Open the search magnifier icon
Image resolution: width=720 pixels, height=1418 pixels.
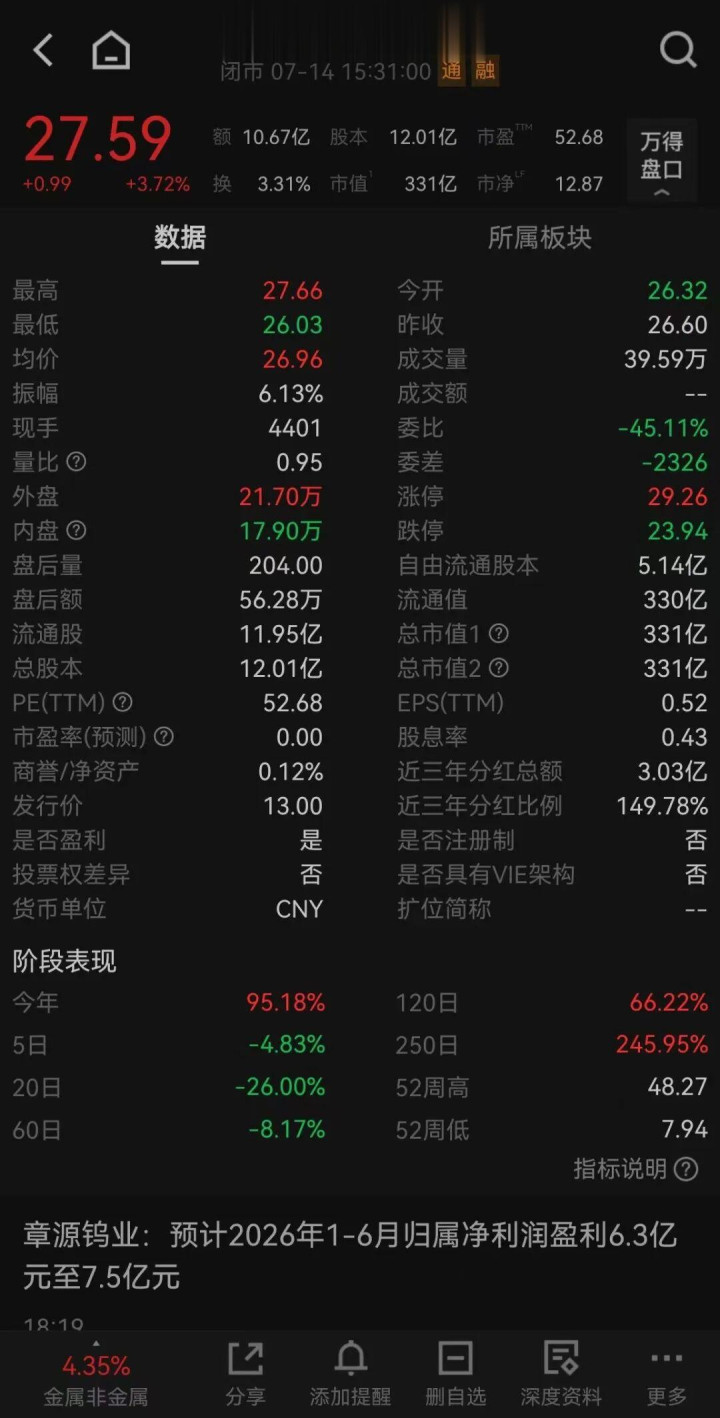click(x=678, y=49)
